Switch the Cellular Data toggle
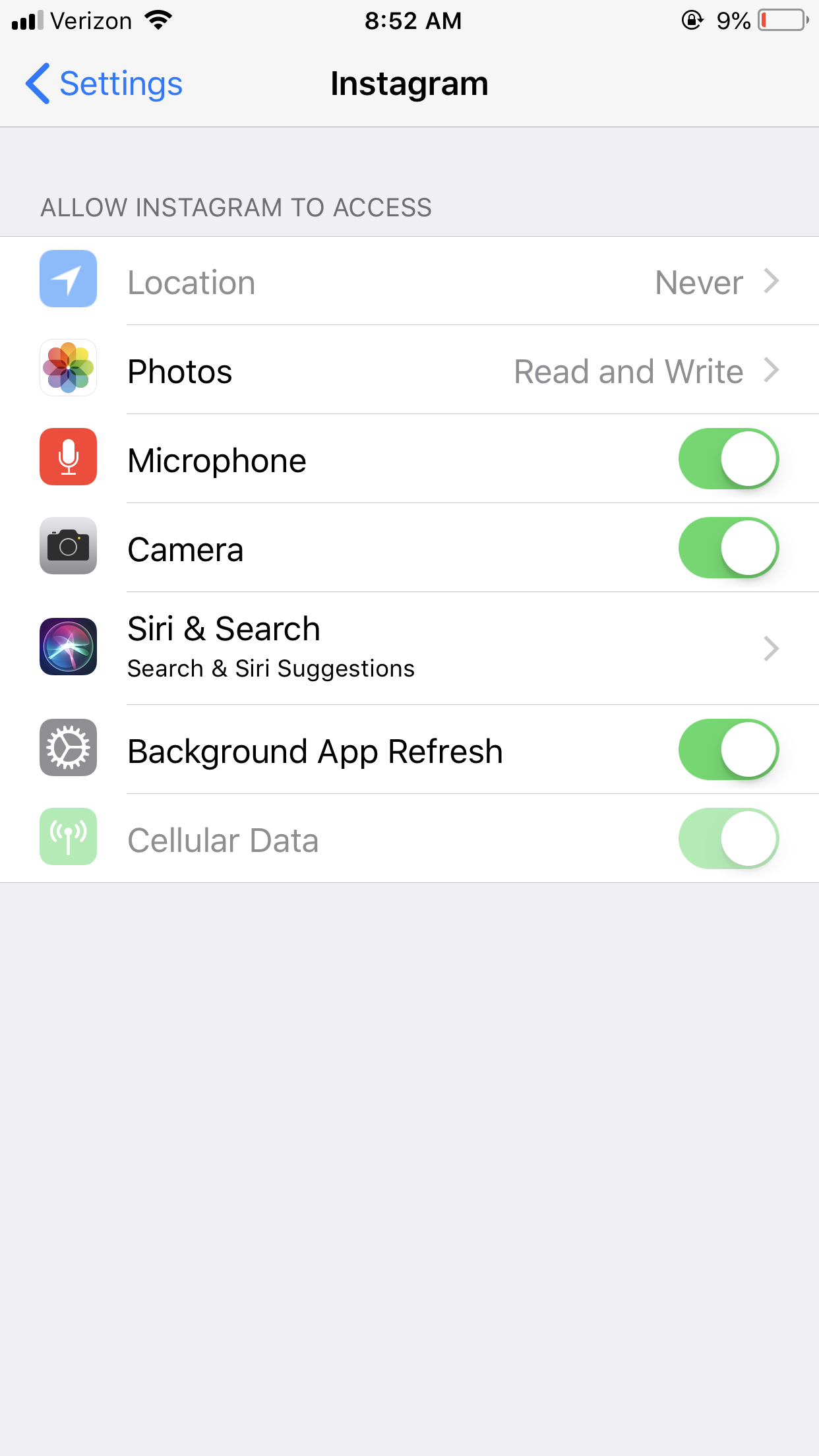 [728, 839]
